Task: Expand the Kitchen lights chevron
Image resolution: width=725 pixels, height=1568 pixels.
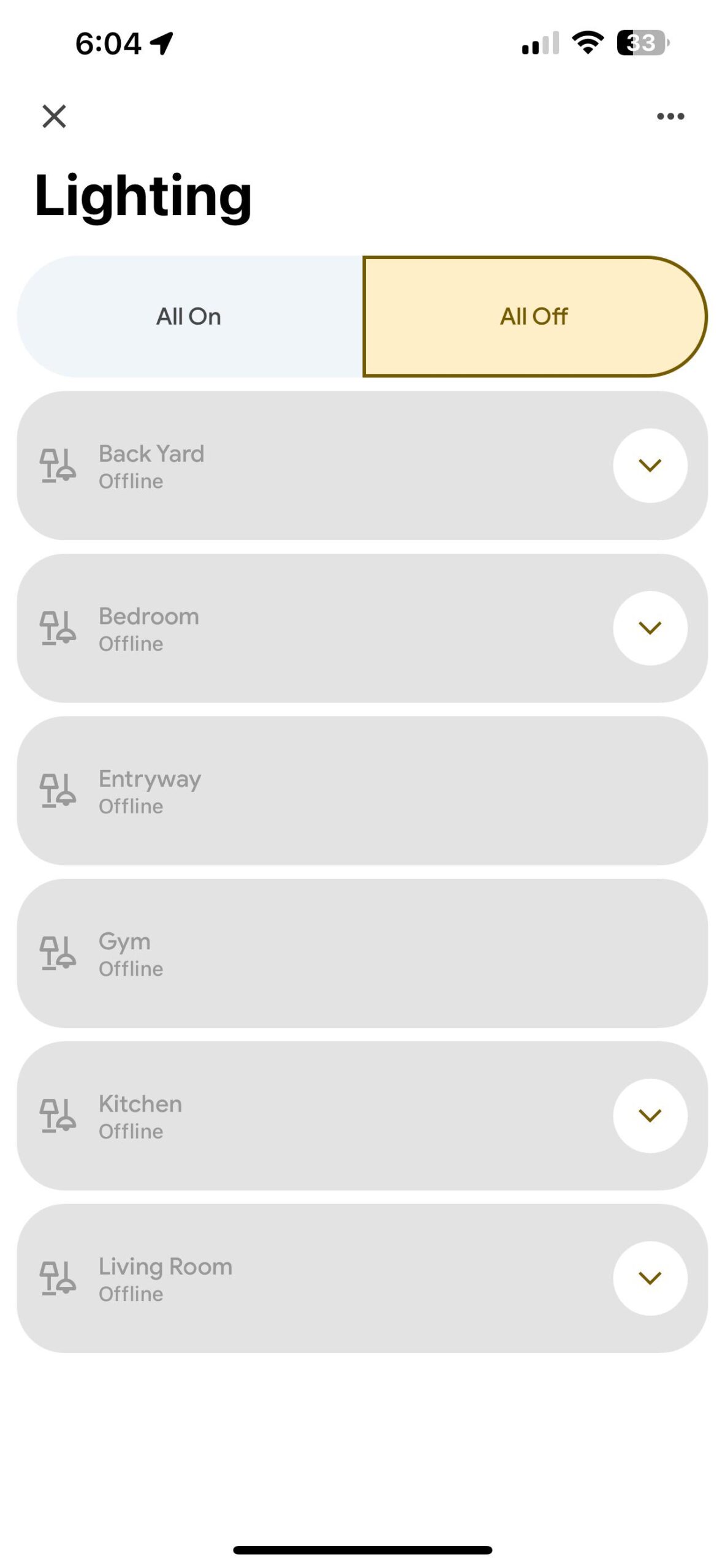Action: point(650,1115)
